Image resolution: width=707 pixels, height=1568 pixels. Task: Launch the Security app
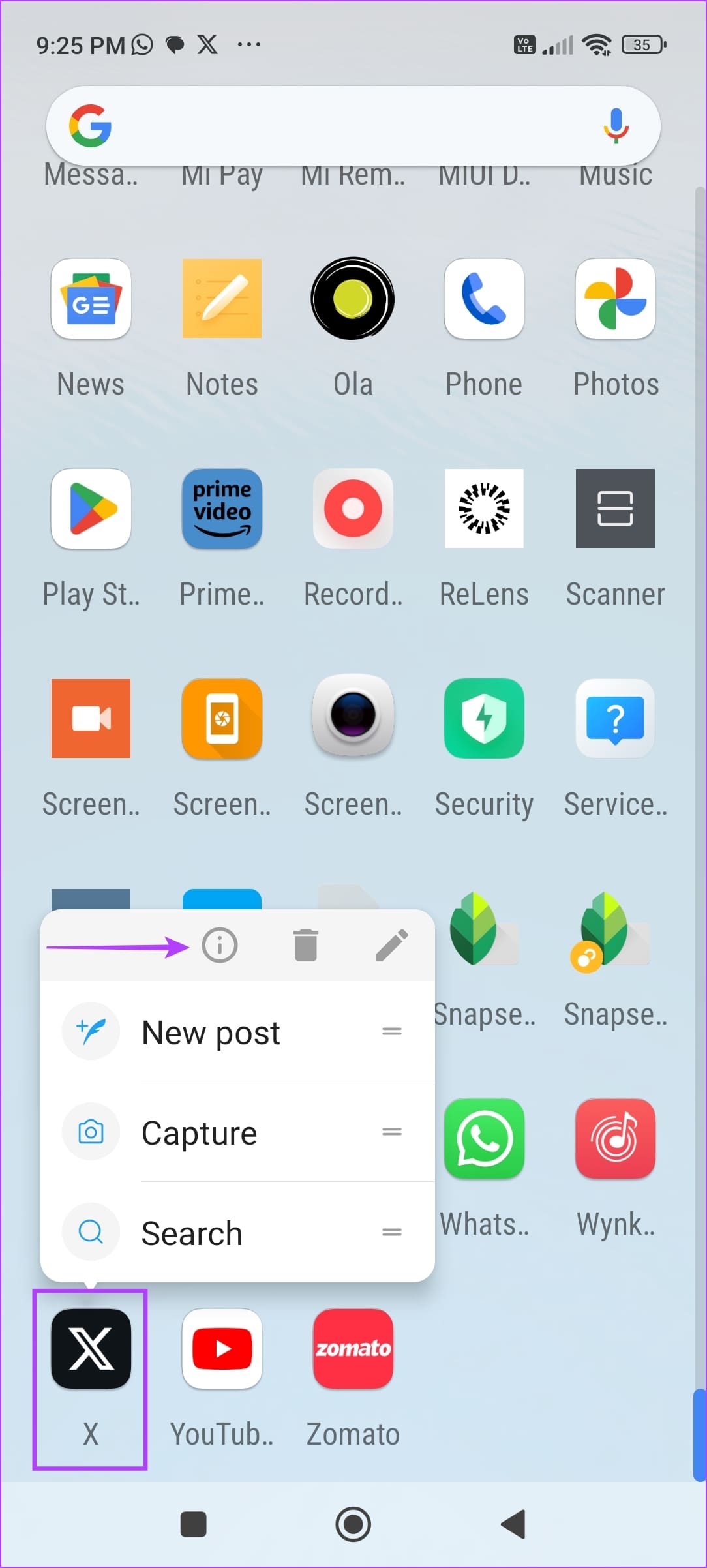[484, 719]
